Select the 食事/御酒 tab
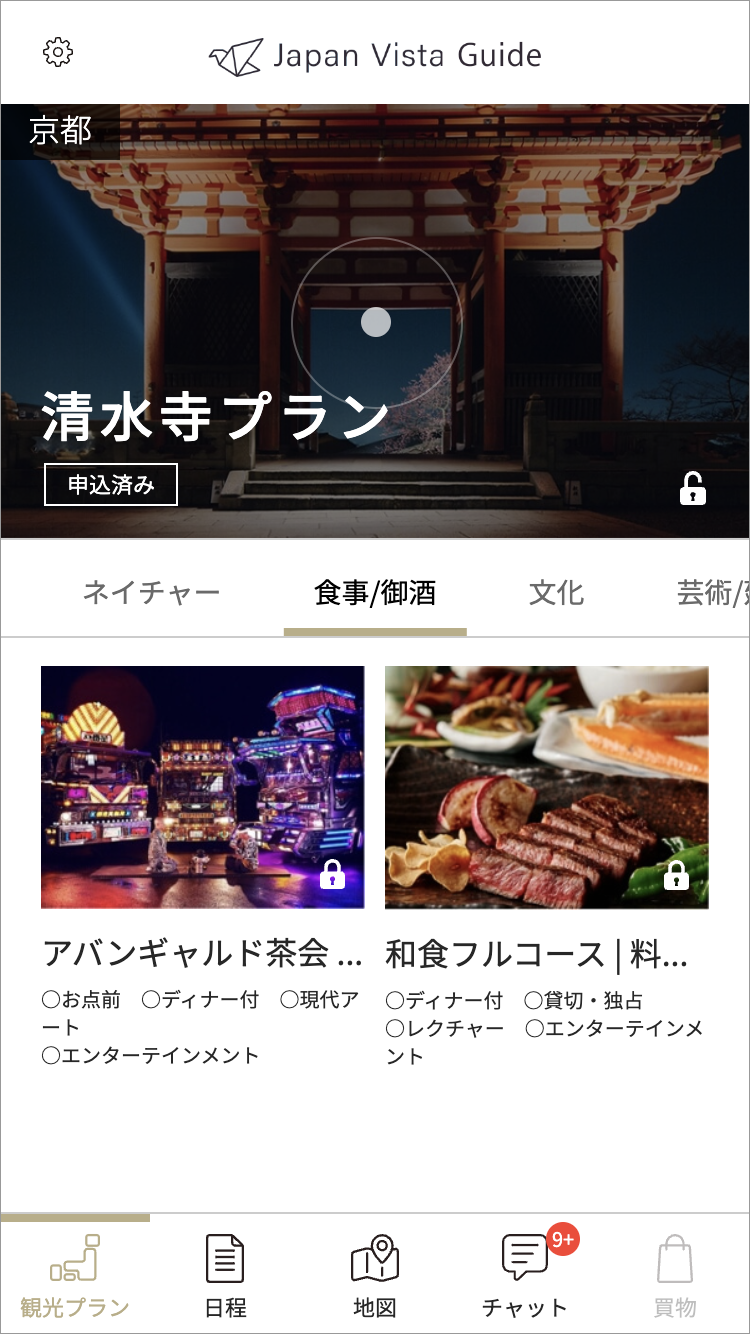The height and width of the screenshot is (1334, 750). [375, 593]
